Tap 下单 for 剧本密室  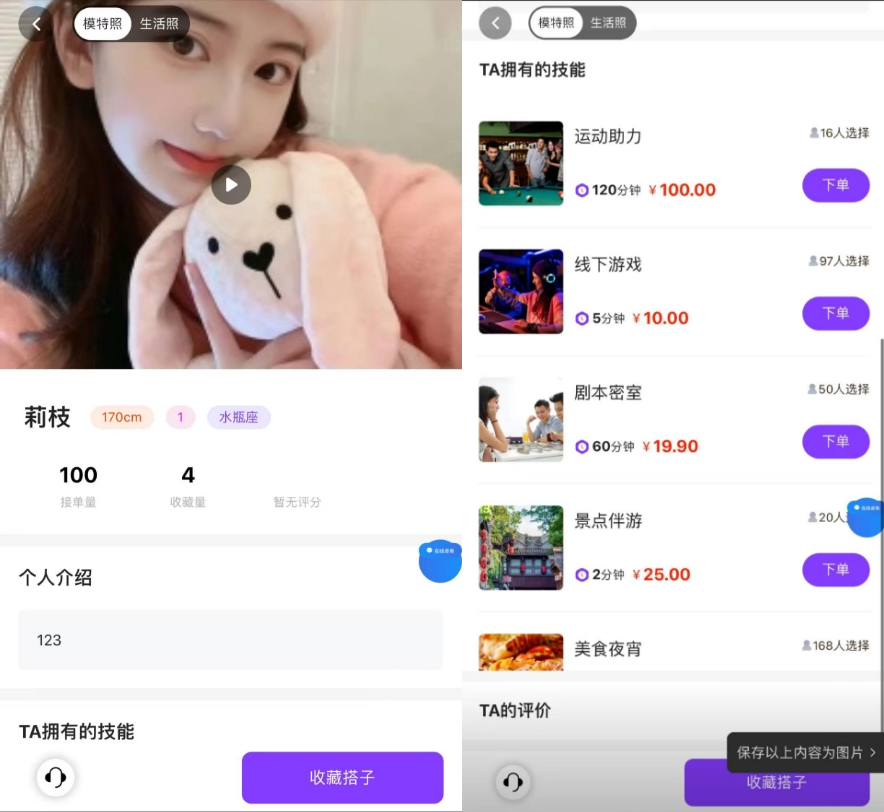835,441
